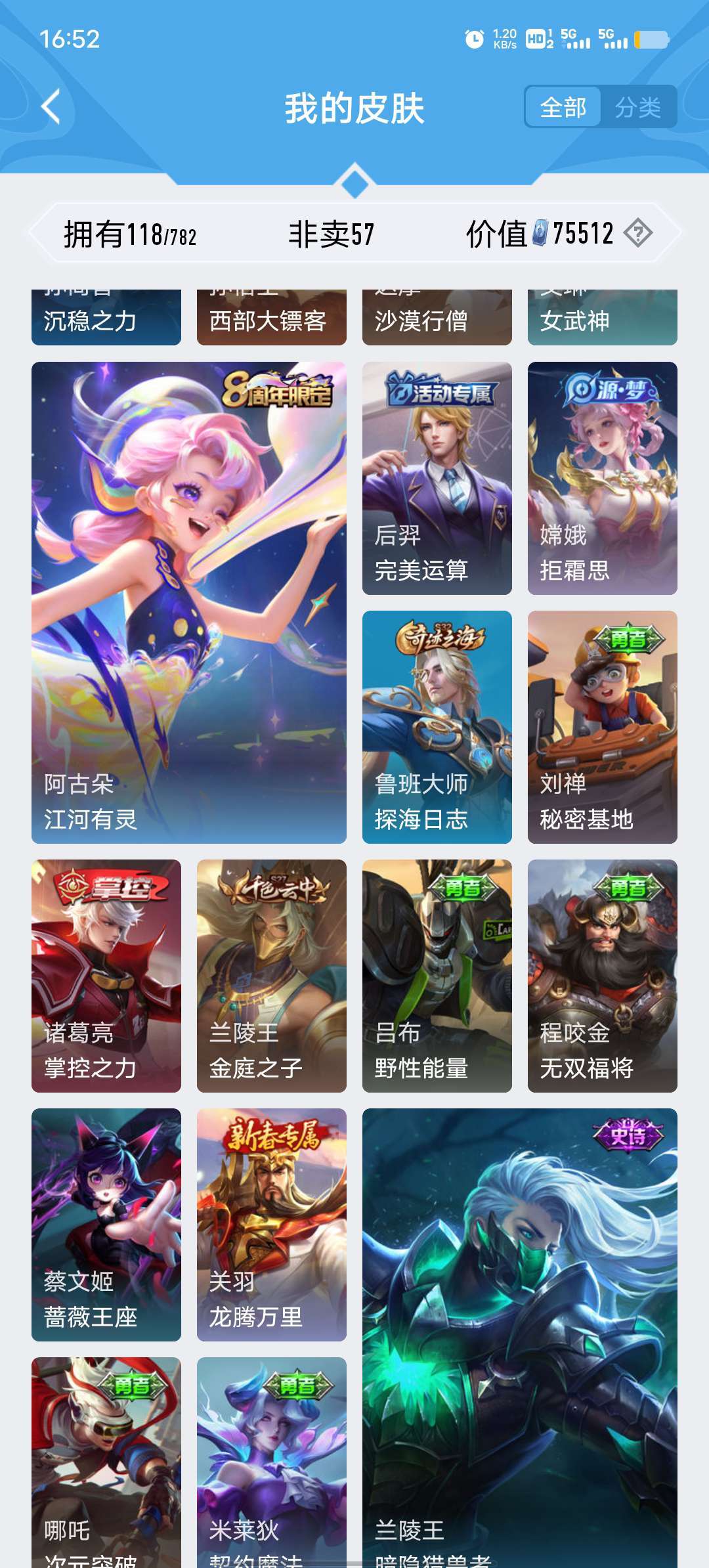The image size is (709, 1568).
Task: Switch to the 分类 view
Action: 637,107
